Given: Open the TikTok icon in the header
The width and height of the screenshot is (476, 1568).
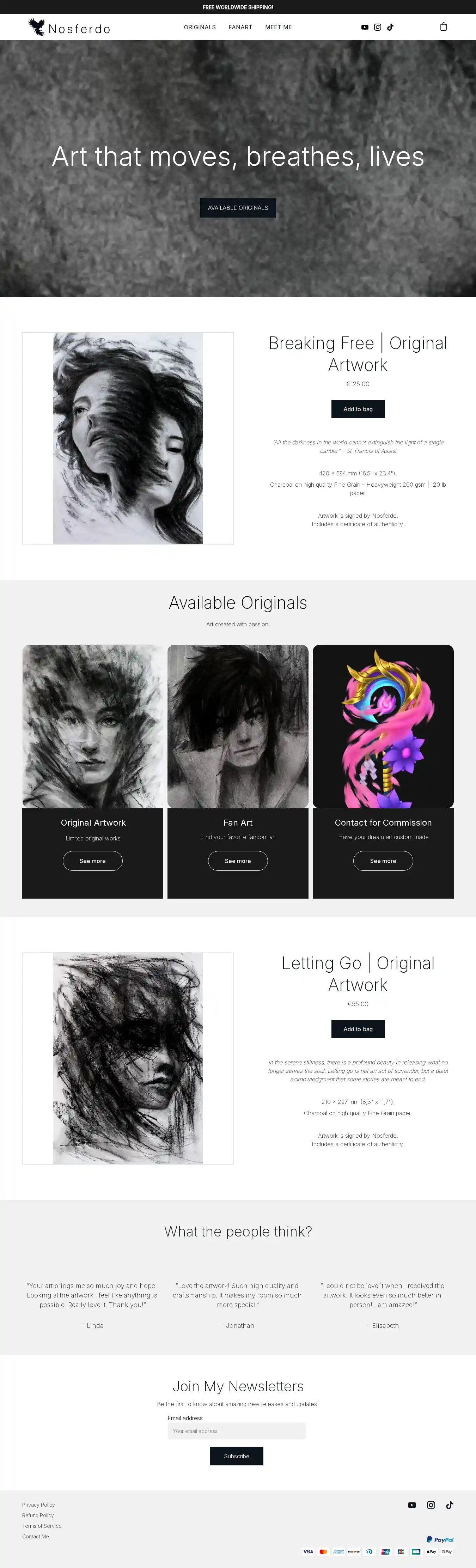Looking at the screenshot, I should coord(390,28).
